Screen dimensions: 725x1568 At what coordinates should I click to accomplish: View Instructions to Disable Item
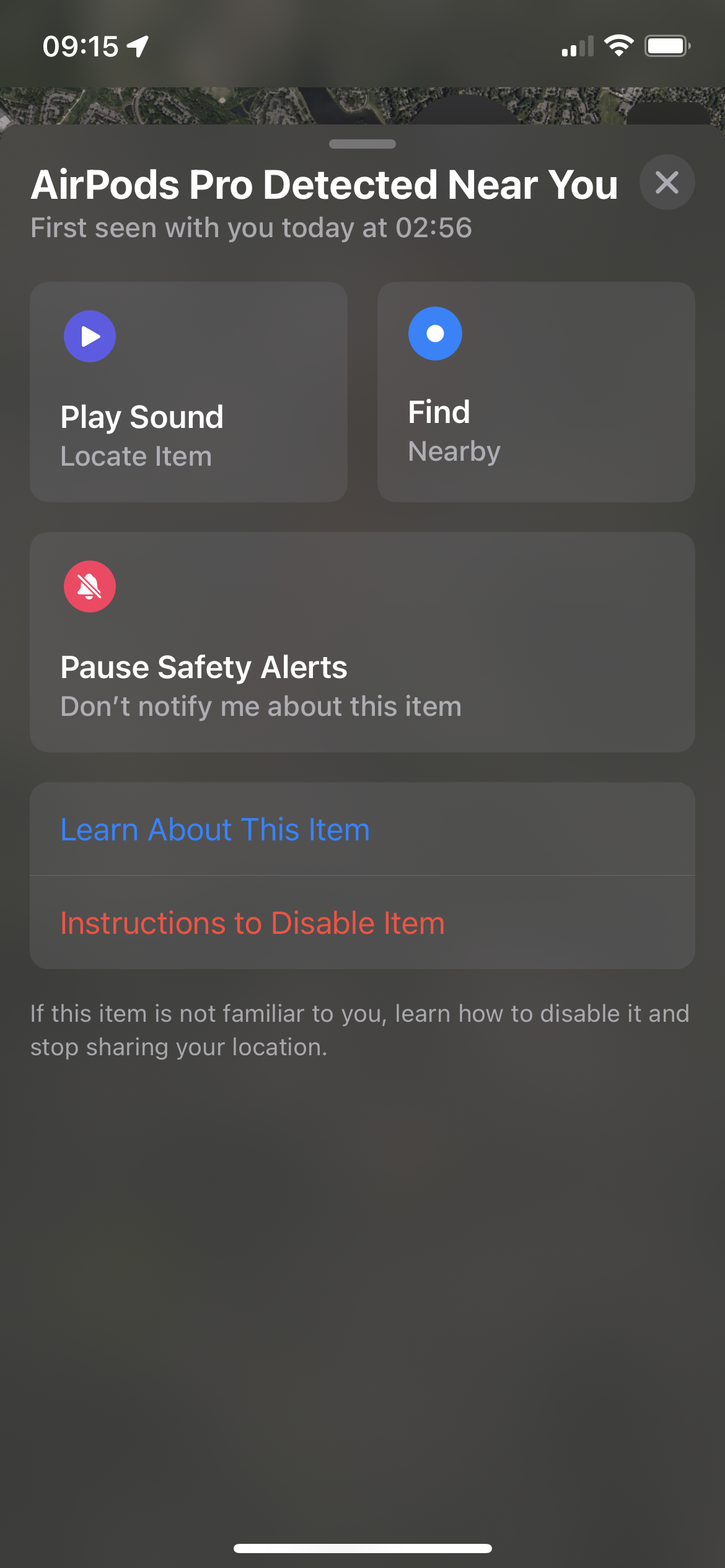coord(362,923)
